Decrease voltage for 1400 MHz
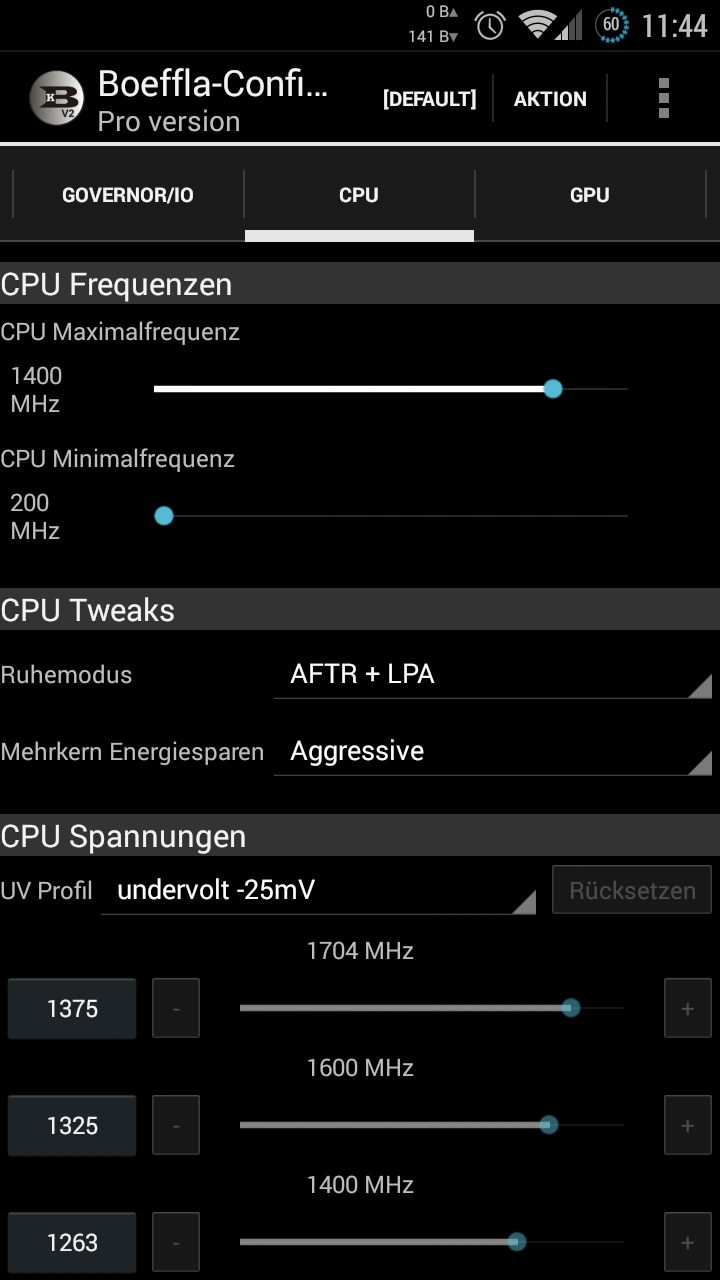This screenshot has width=720, height=1280. pos(176,1243)
